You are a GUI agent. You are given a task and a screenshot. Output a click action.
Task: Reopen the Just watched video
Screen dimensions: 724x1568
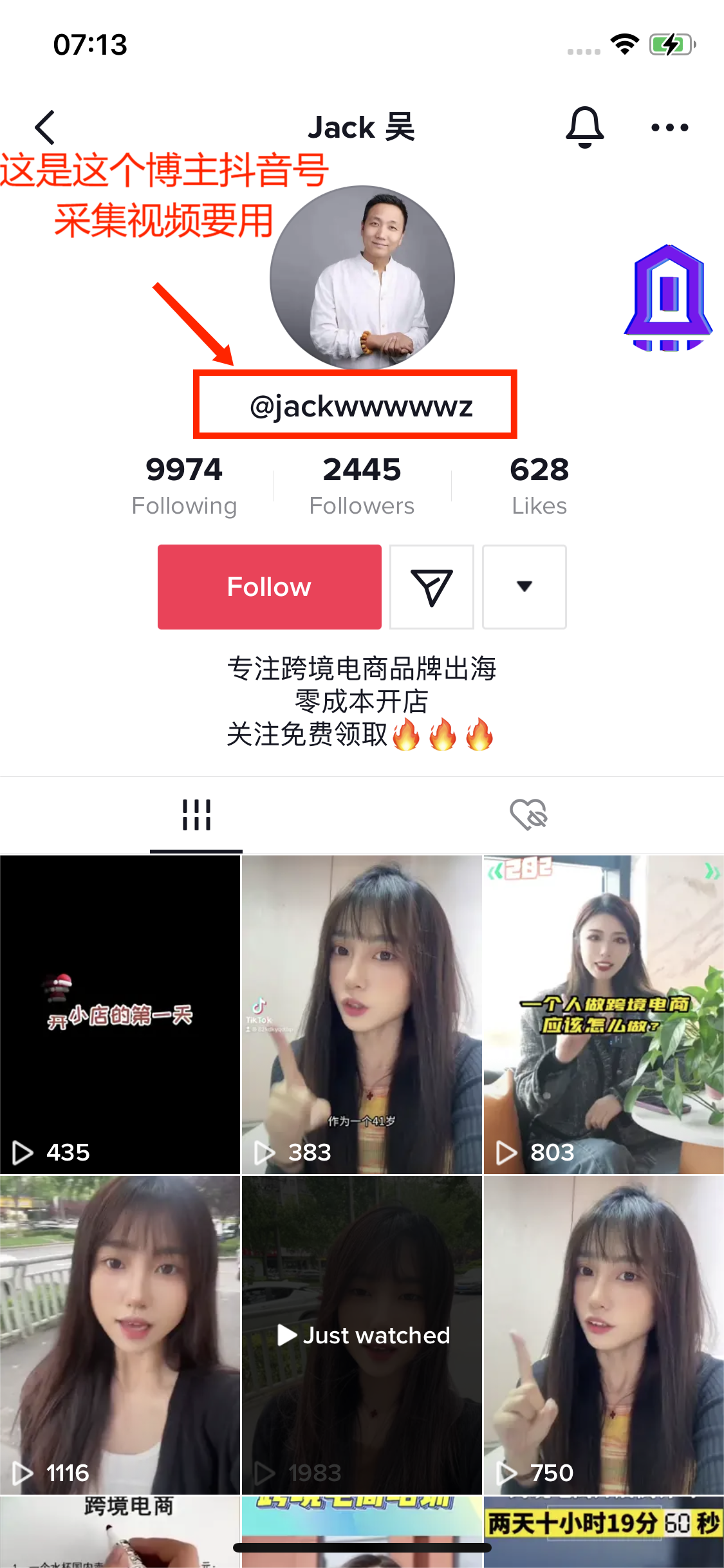362,1335
